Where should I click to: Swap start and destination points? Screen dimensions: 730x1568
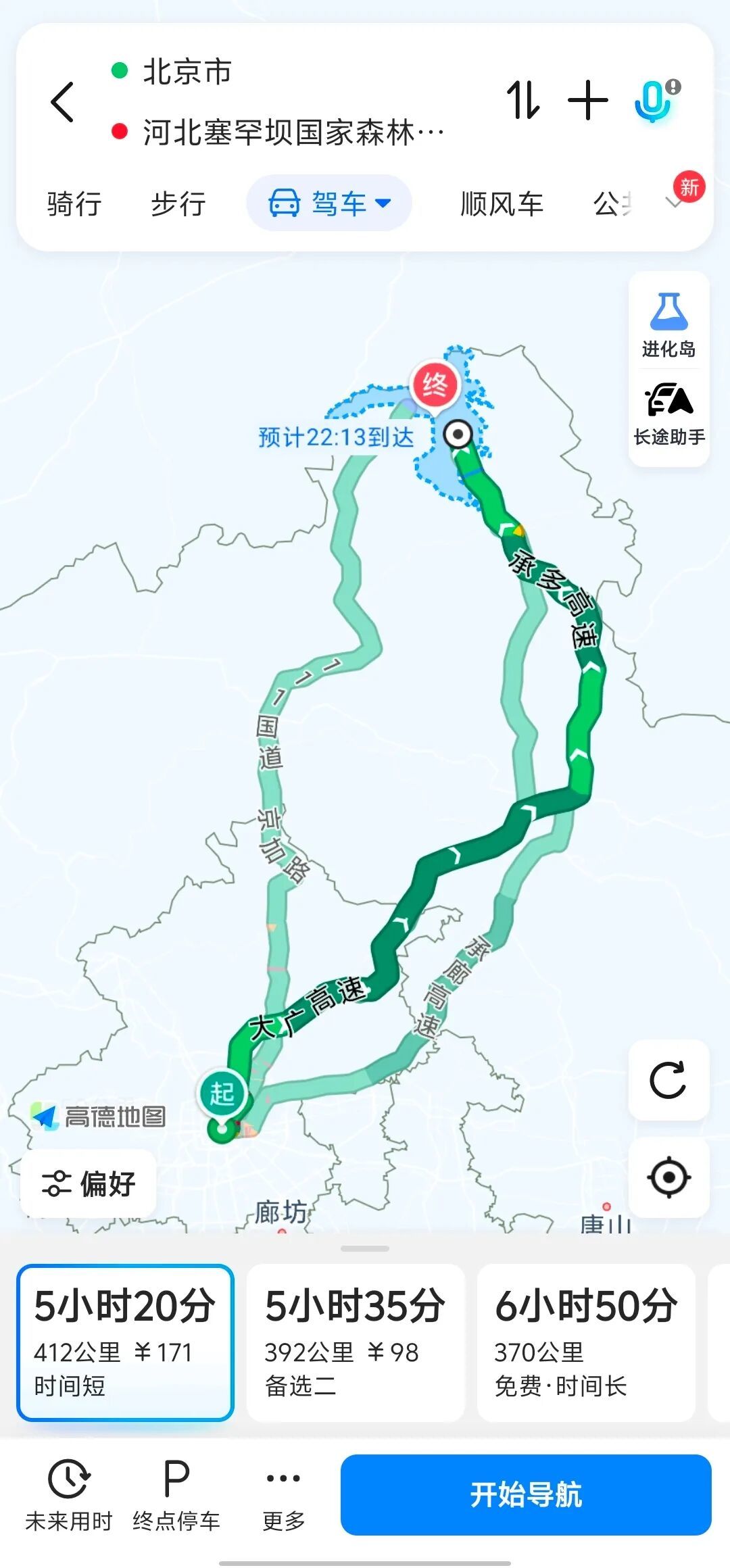point(523,100)
